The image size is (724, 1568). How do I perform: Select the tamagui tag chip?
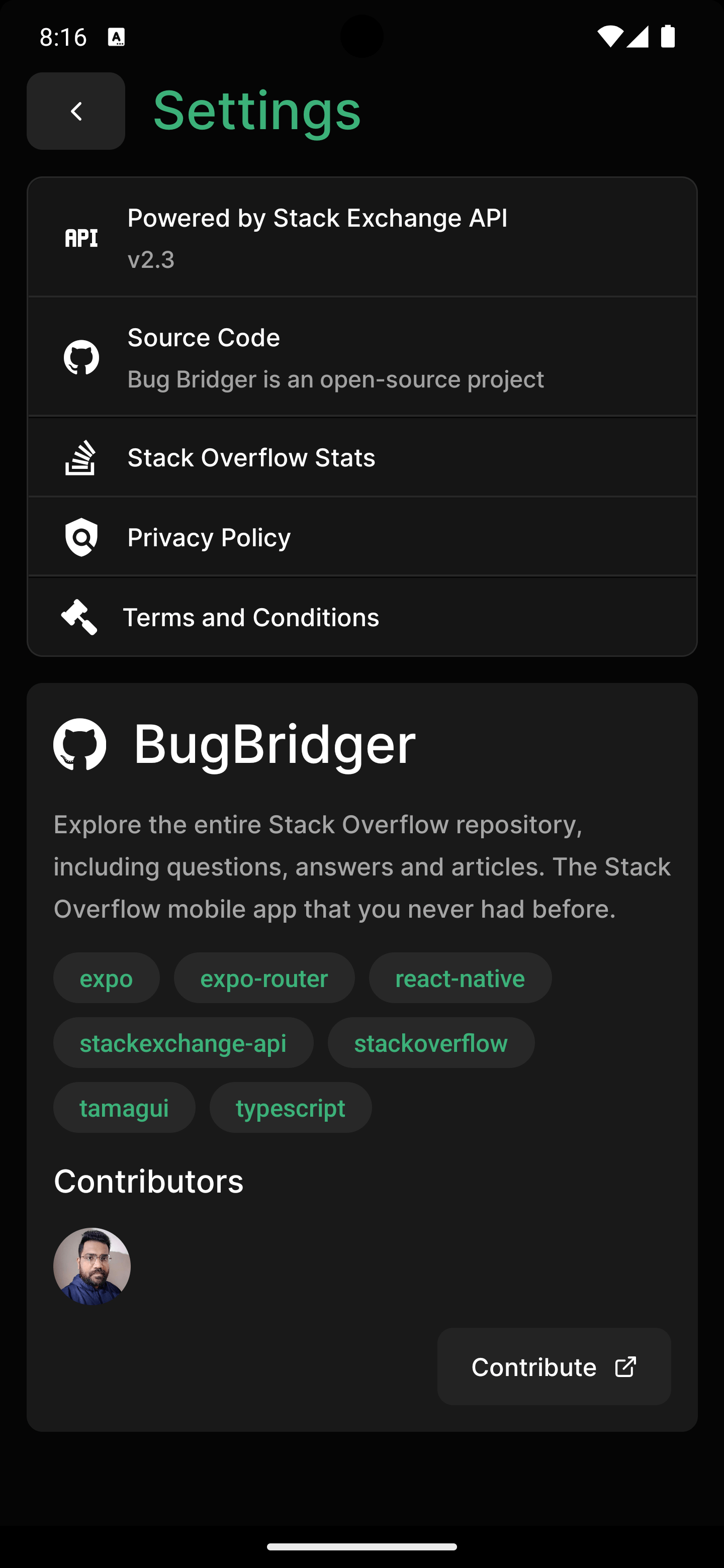pyautogui.click(x=124, y=1107)
